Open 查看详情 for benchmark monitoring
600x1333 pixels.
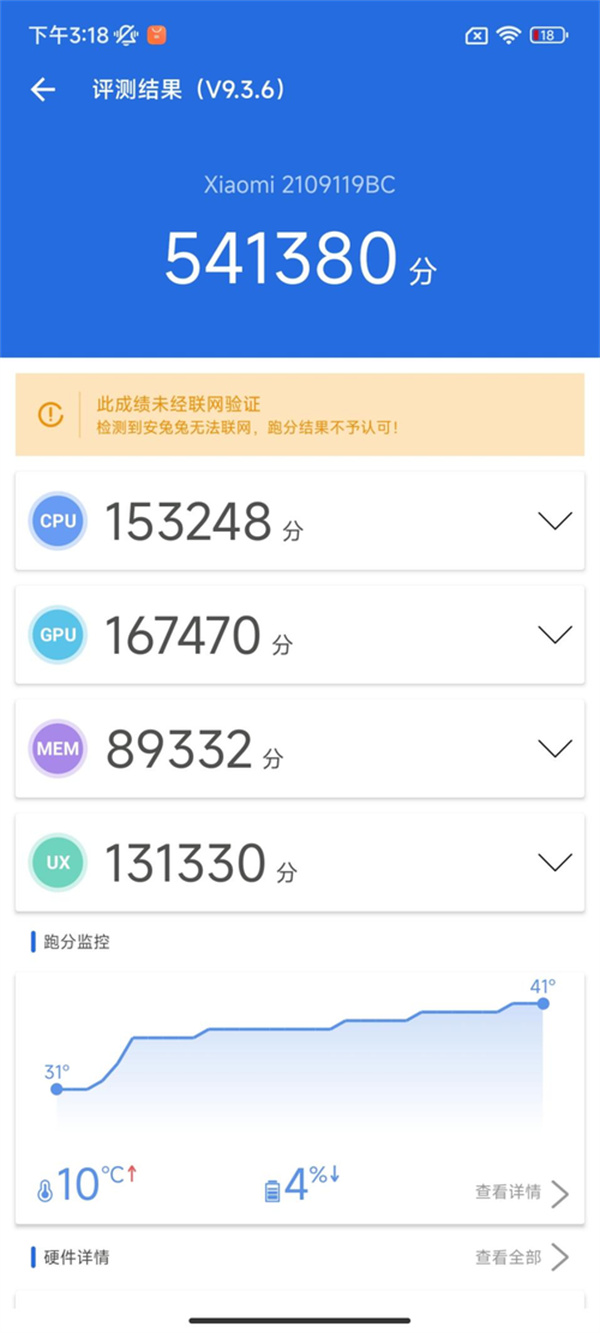(522, 1192)
